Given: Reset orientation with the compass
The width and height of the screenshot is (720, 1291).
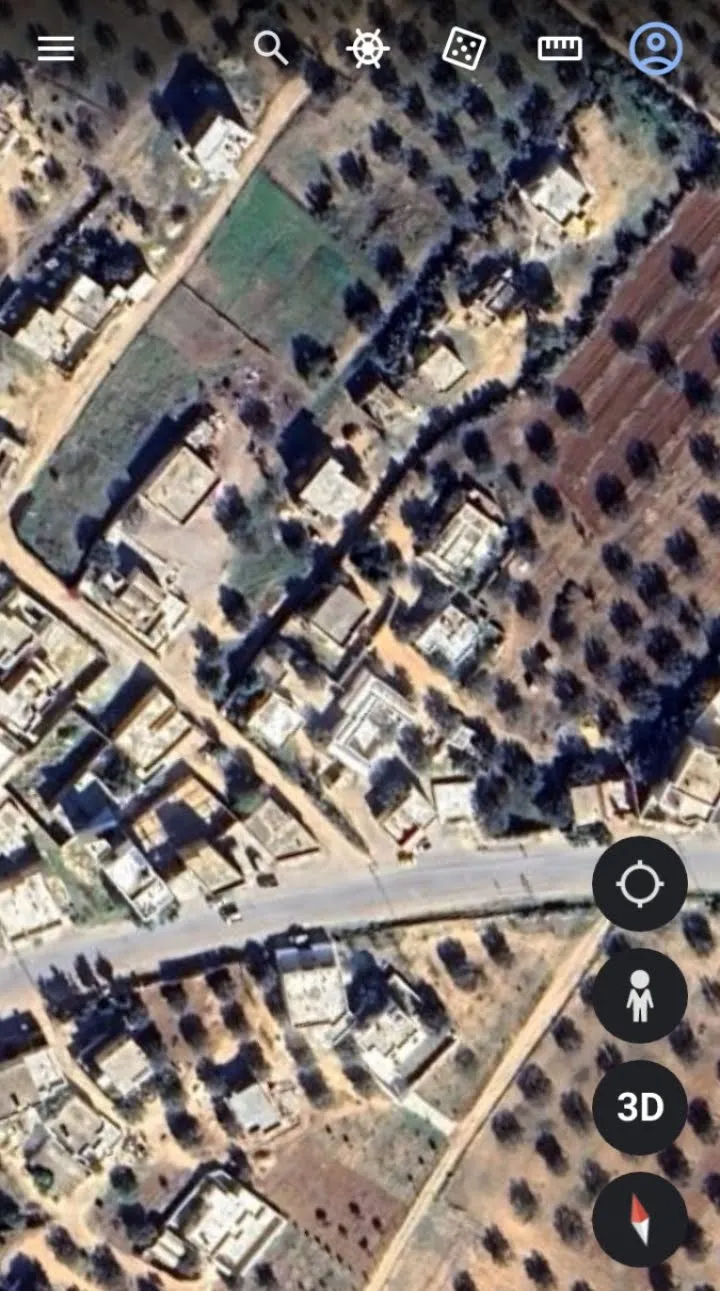Looking at the screenshot, I should click(640, 1219).
